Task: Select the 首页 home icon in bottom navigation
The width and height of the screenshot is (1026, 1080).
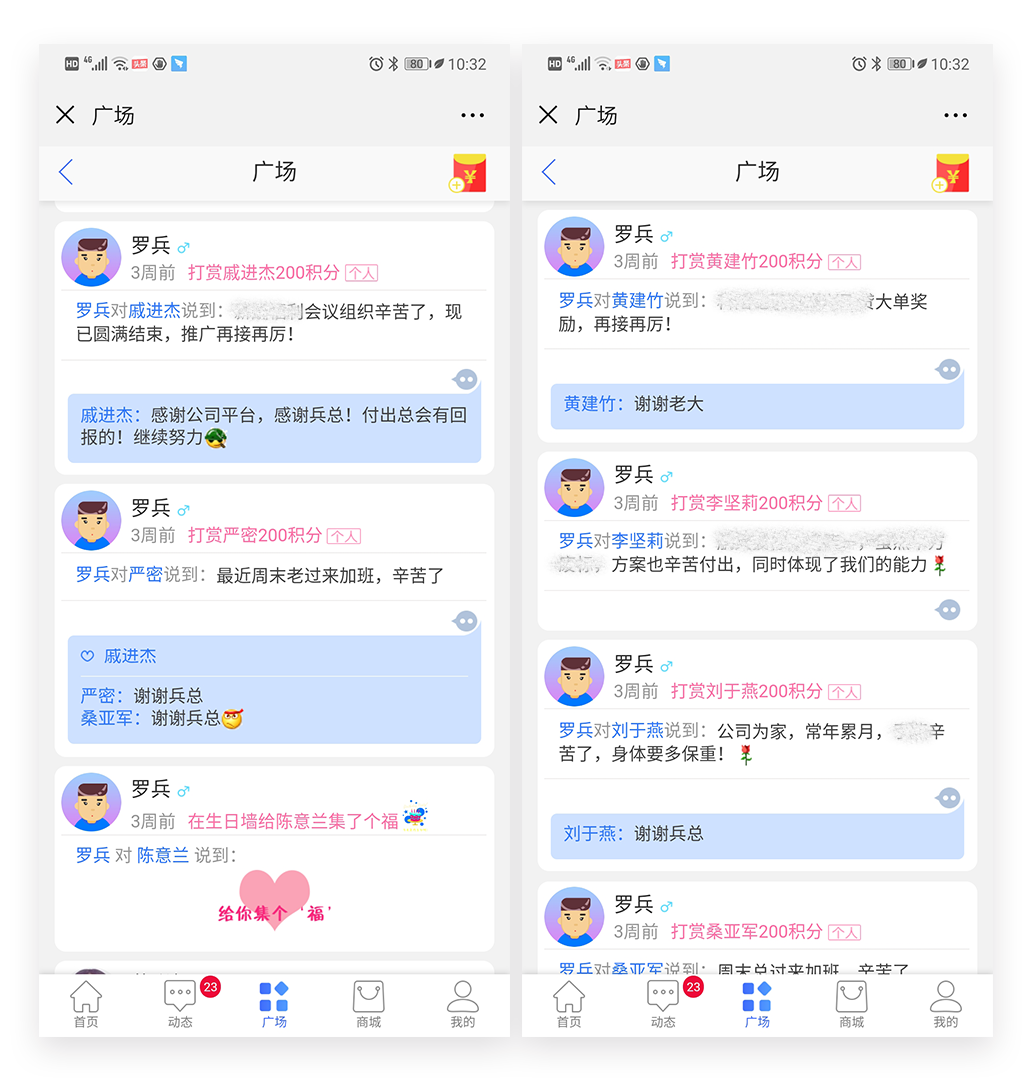Action: 86,1003
